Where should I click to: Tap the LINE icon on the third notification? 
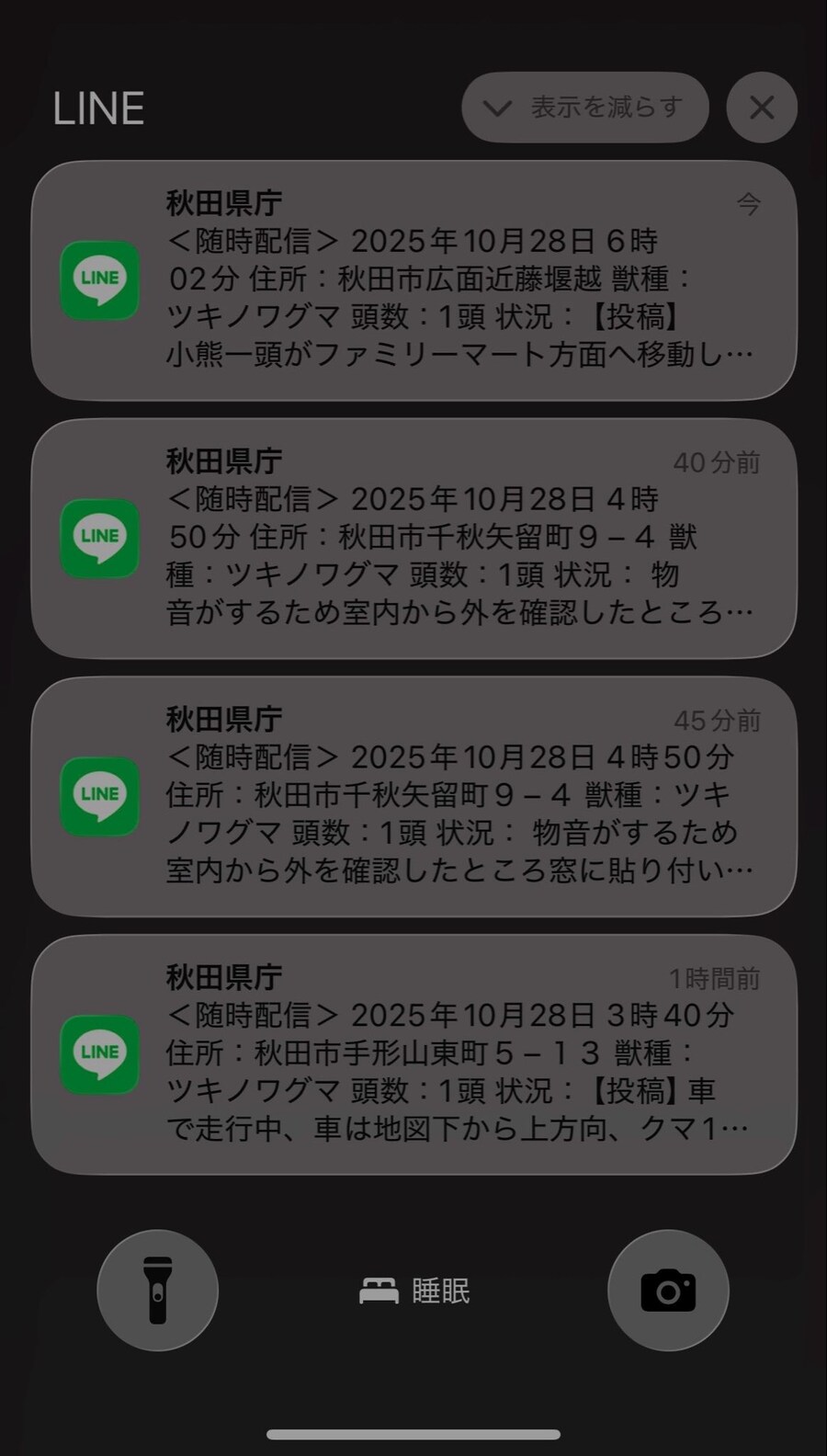[99, 797]
